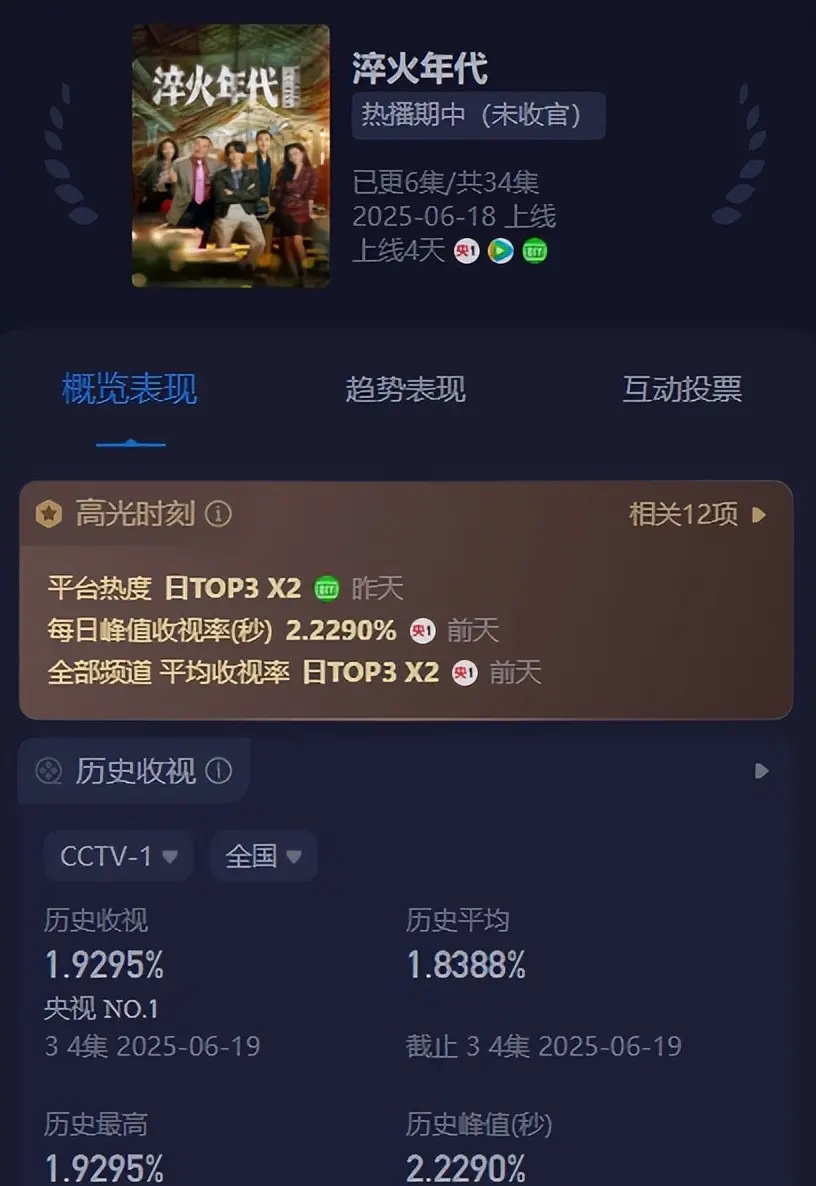Switch to the 互动投票 tab

click(x=682, y=389)
